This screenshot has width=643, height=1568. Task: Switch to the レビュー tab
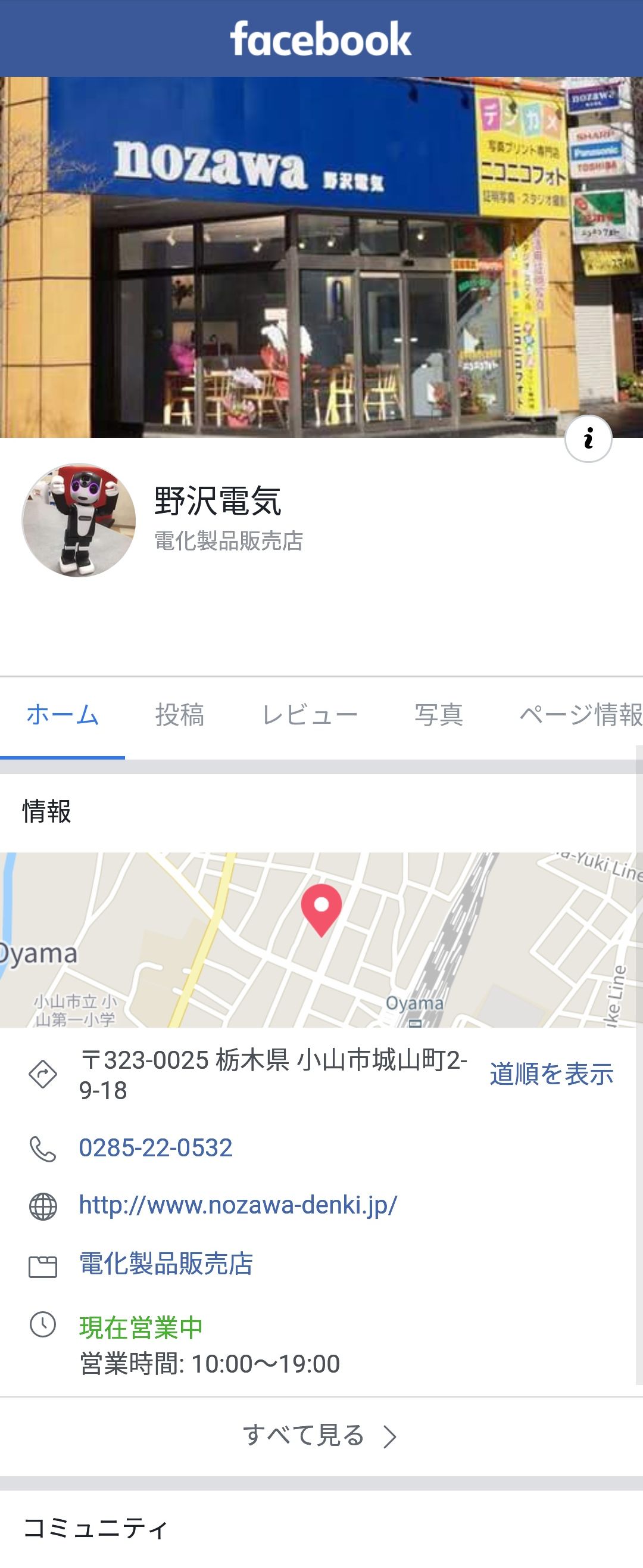(x=309, y=715)
